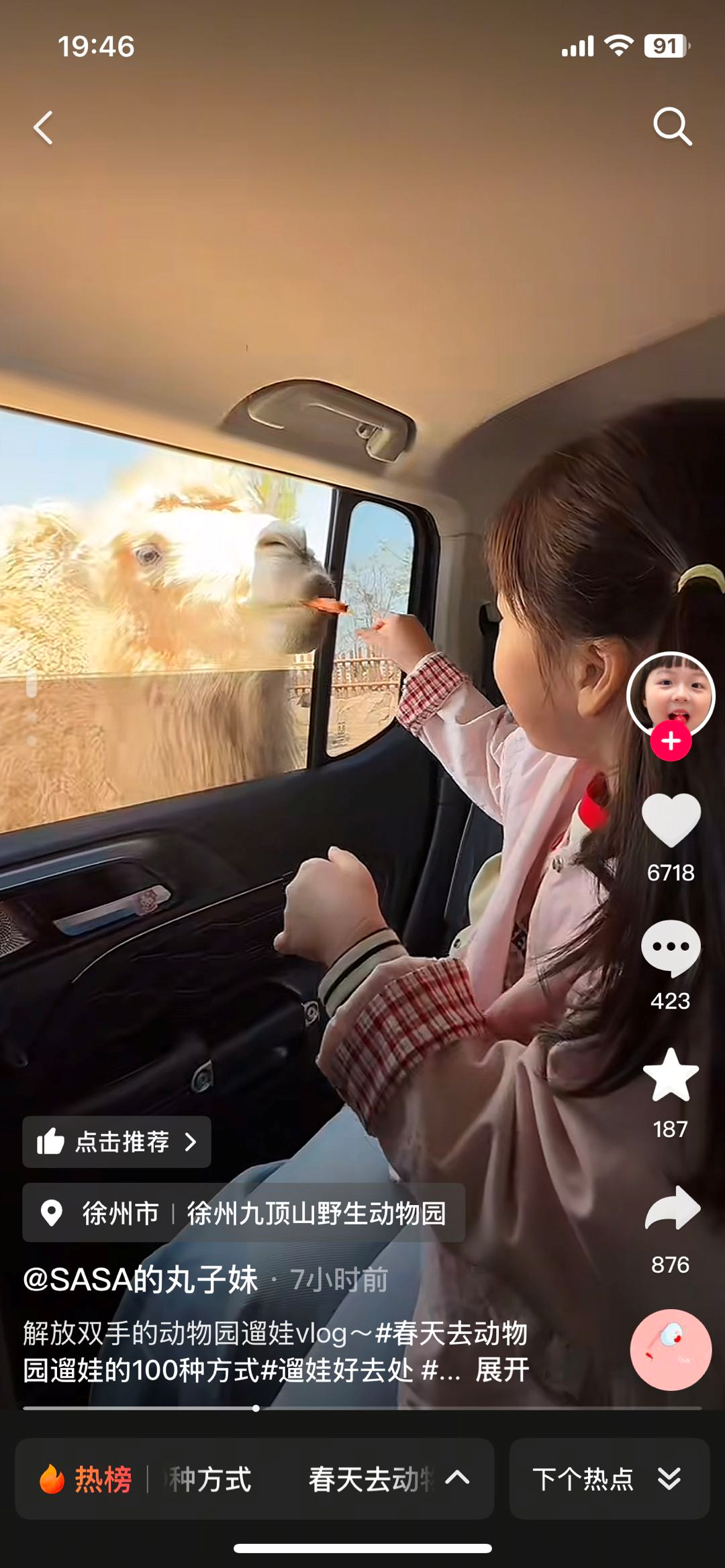
Task: Tap the 点击推荐 recommend button
Action: pyautogui.click(x=117, y=1142)
